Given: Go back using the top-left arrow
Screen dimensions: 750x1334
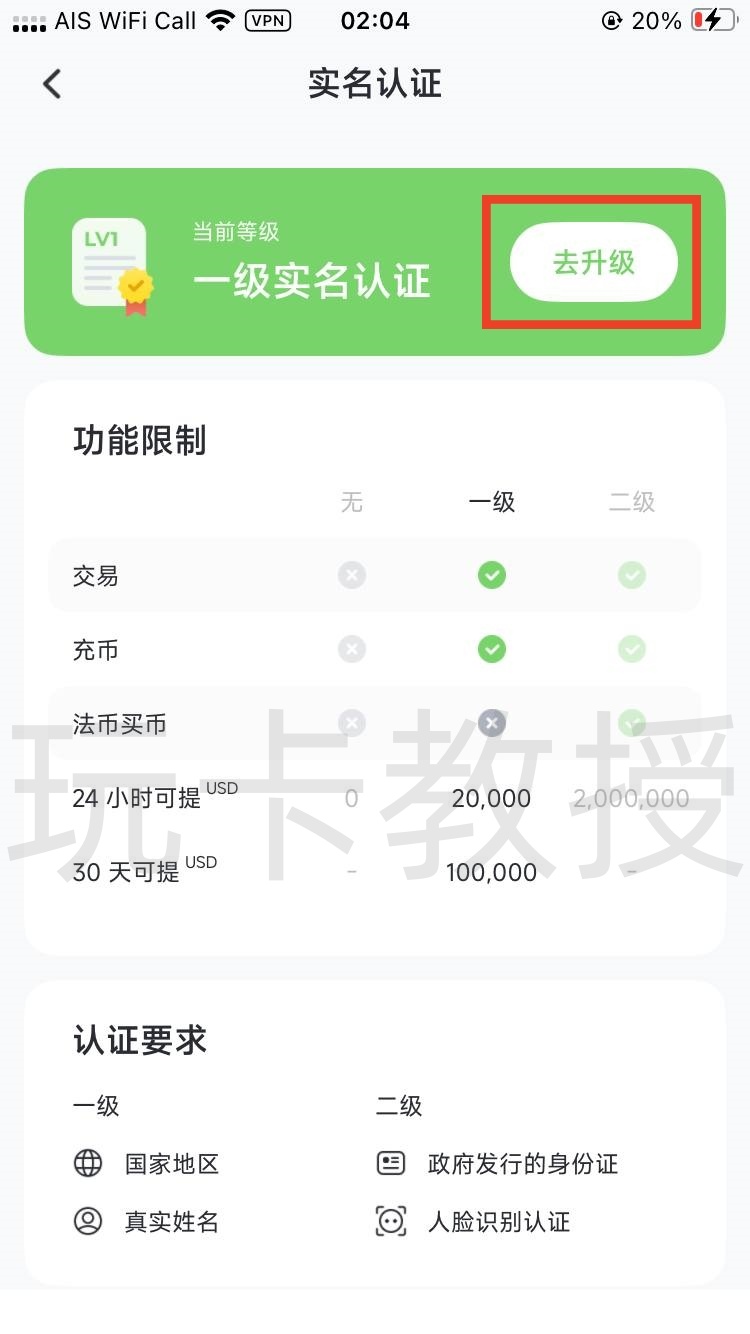Looking at the screenshot, I should click(x=52, y=84).
